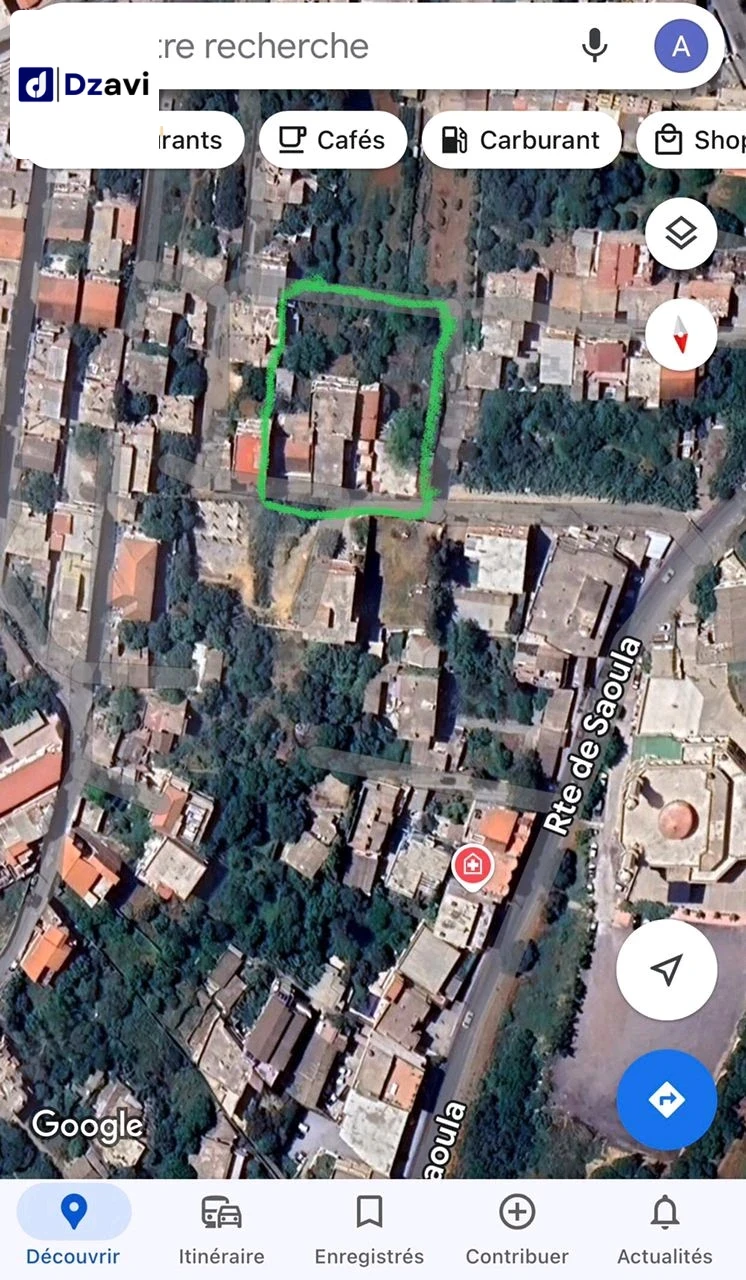The image size is (746, 1280).
Task: Open the medical place marker on map
Action: coord(471,865)
